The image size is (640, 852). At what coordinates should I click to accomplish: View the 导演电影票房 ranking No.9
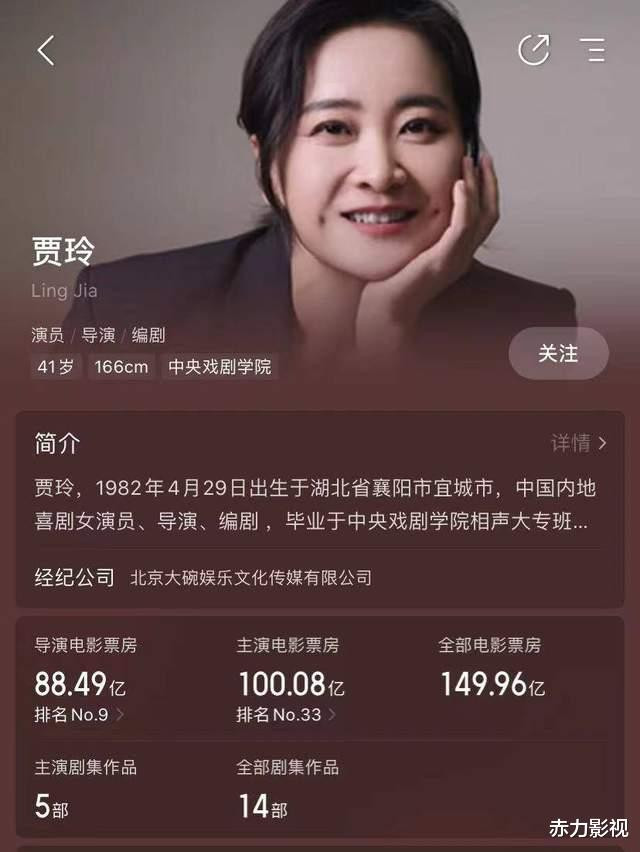tap(80, 715)
